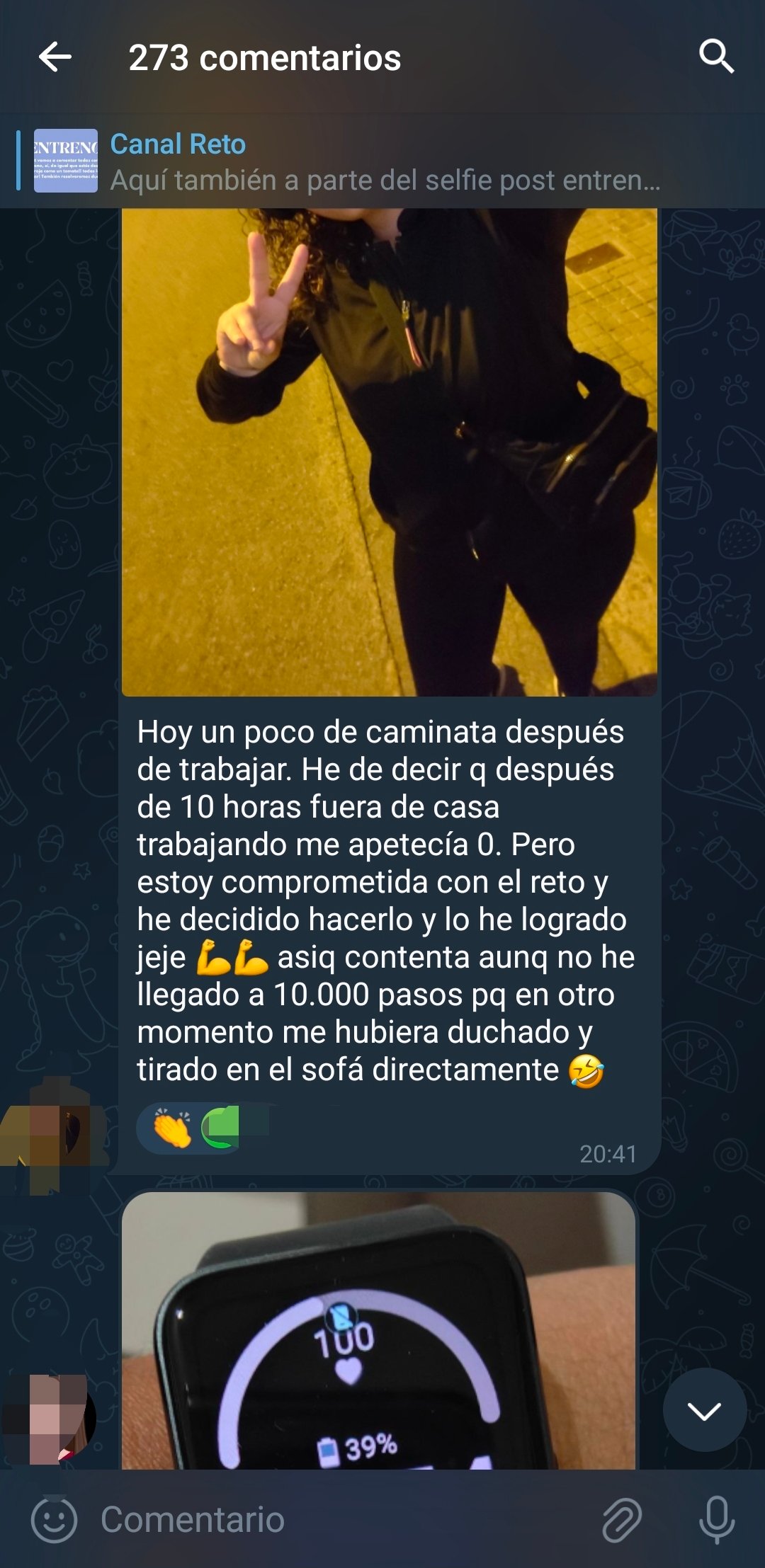765x1568 pixels.
Task: Open the night street selfie photo
Action: point(389,453)
